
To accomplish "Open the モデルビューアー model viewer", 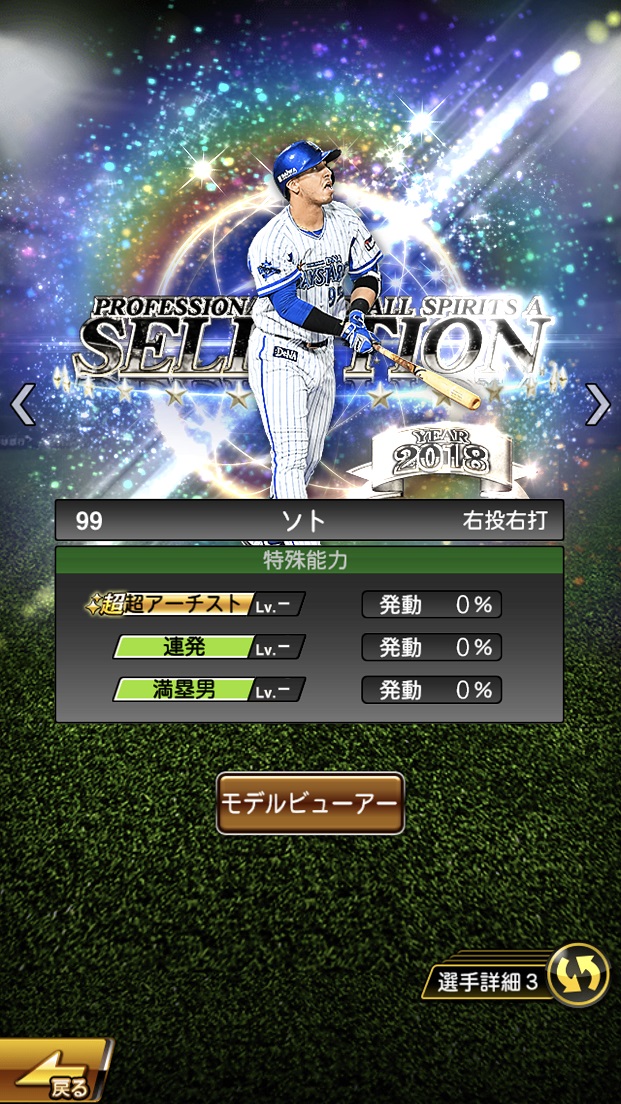I will coord(310,803).
